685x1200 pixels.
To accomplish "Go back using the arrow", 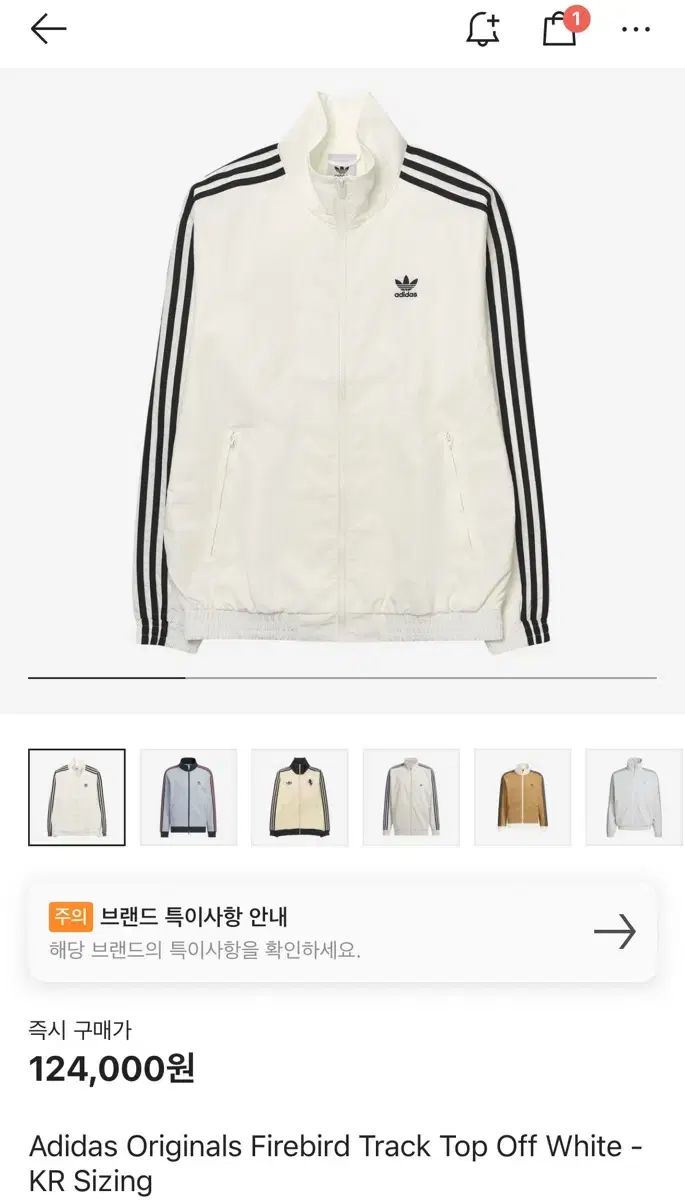I will pyautogui.click(x=48, y=29).
